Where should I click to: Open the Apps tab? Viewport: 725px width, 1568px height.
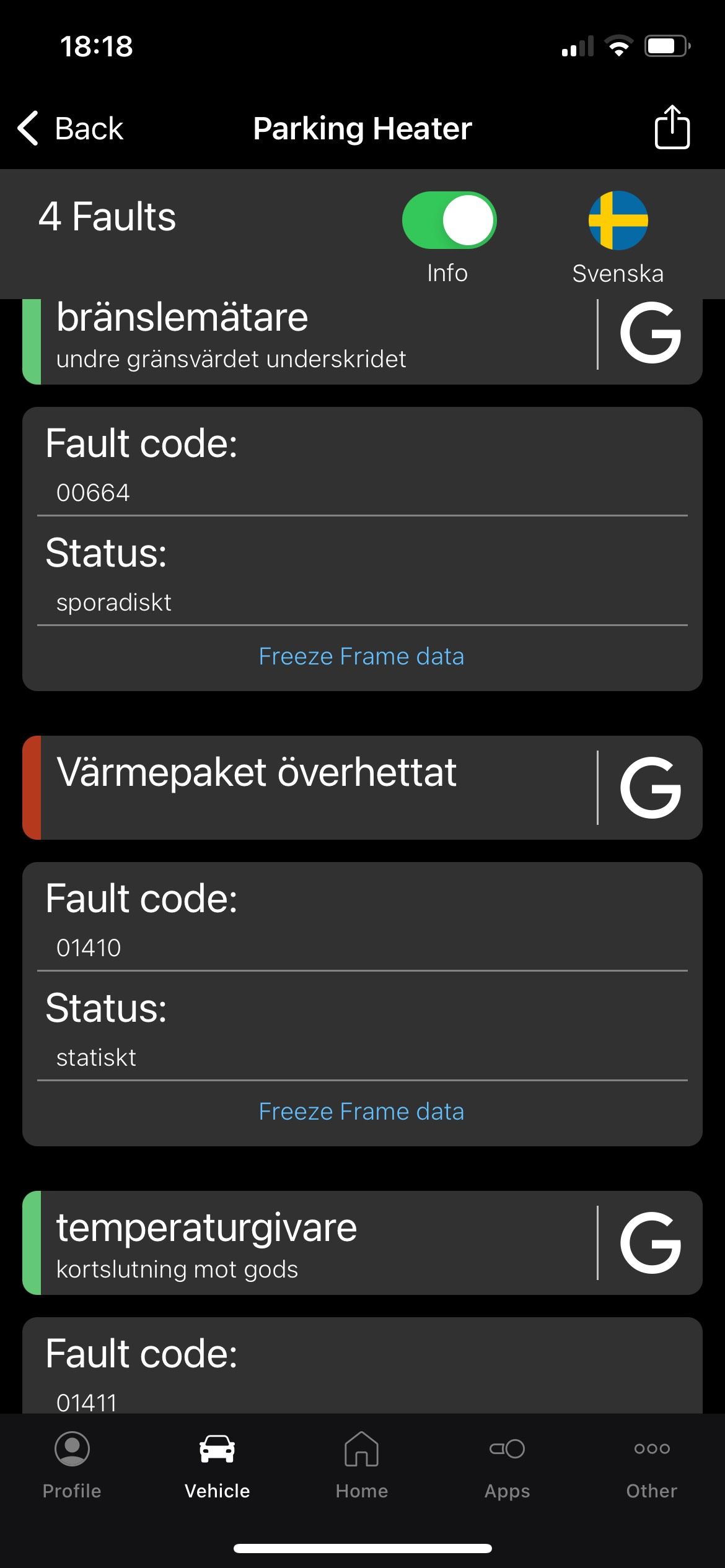pyautogui.click(x=507, y=1465)
